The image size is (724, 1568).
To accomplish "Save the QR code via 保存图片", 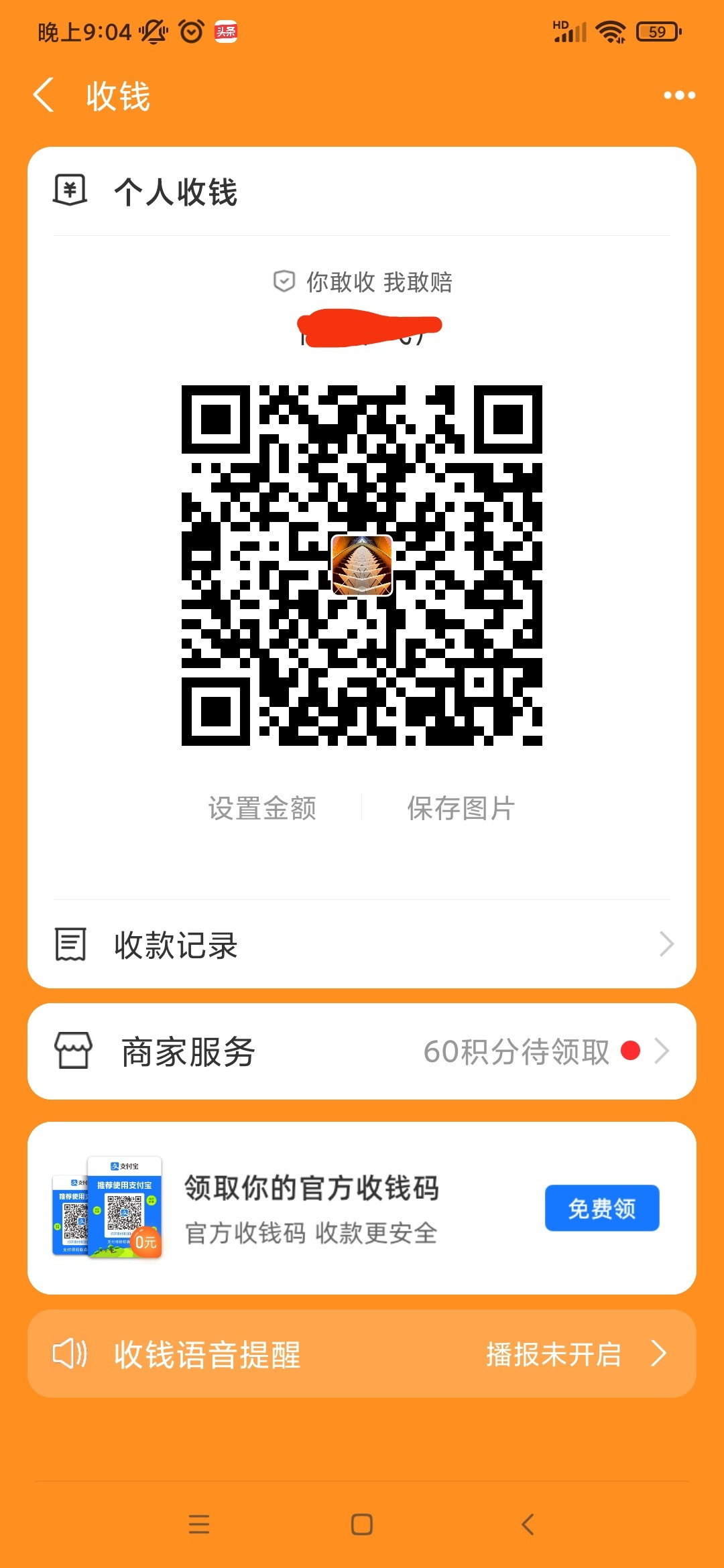I will click(461, 808).
